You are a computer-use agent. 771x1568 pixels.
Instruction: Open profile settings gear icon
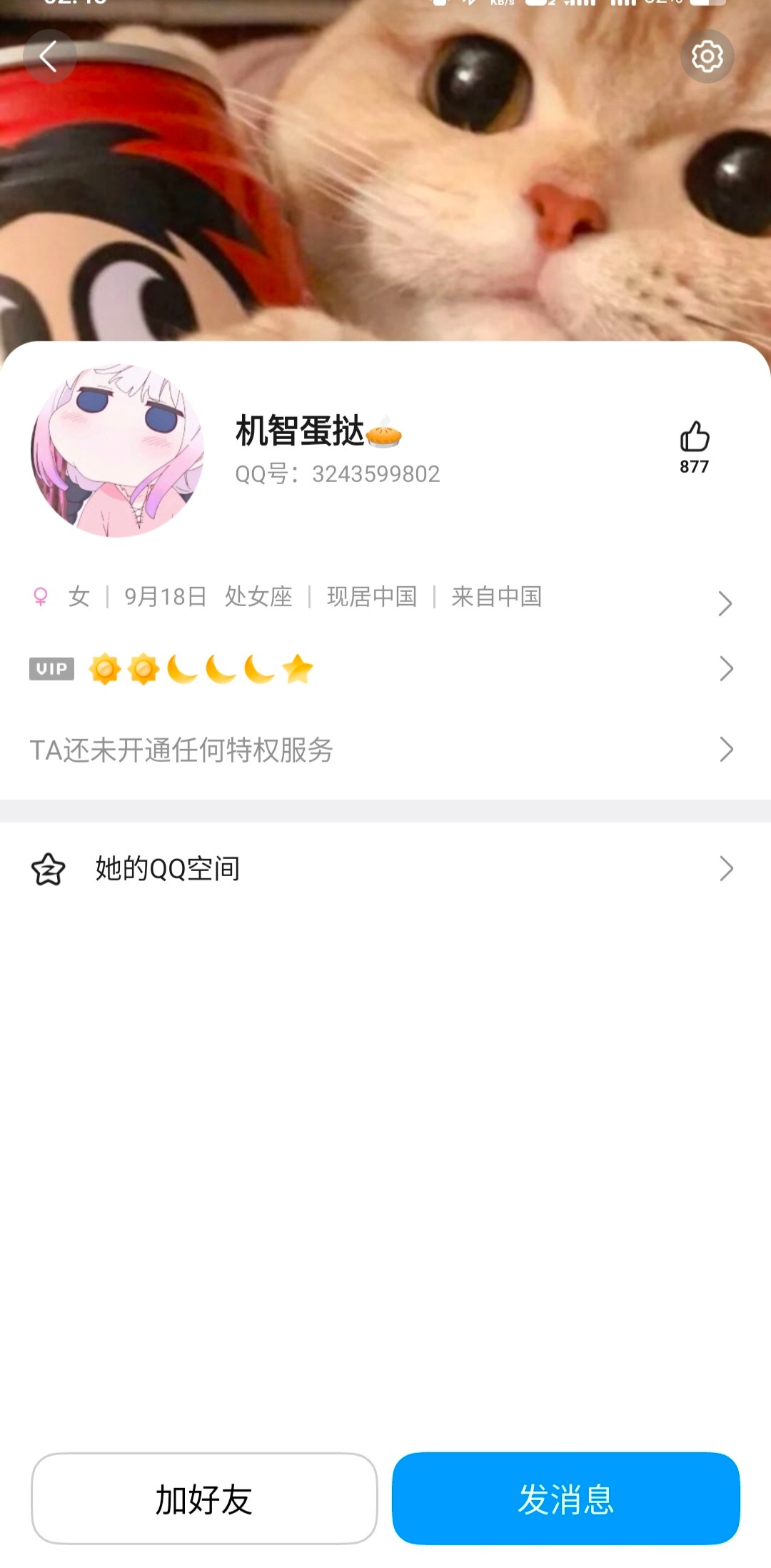(707, 56)
